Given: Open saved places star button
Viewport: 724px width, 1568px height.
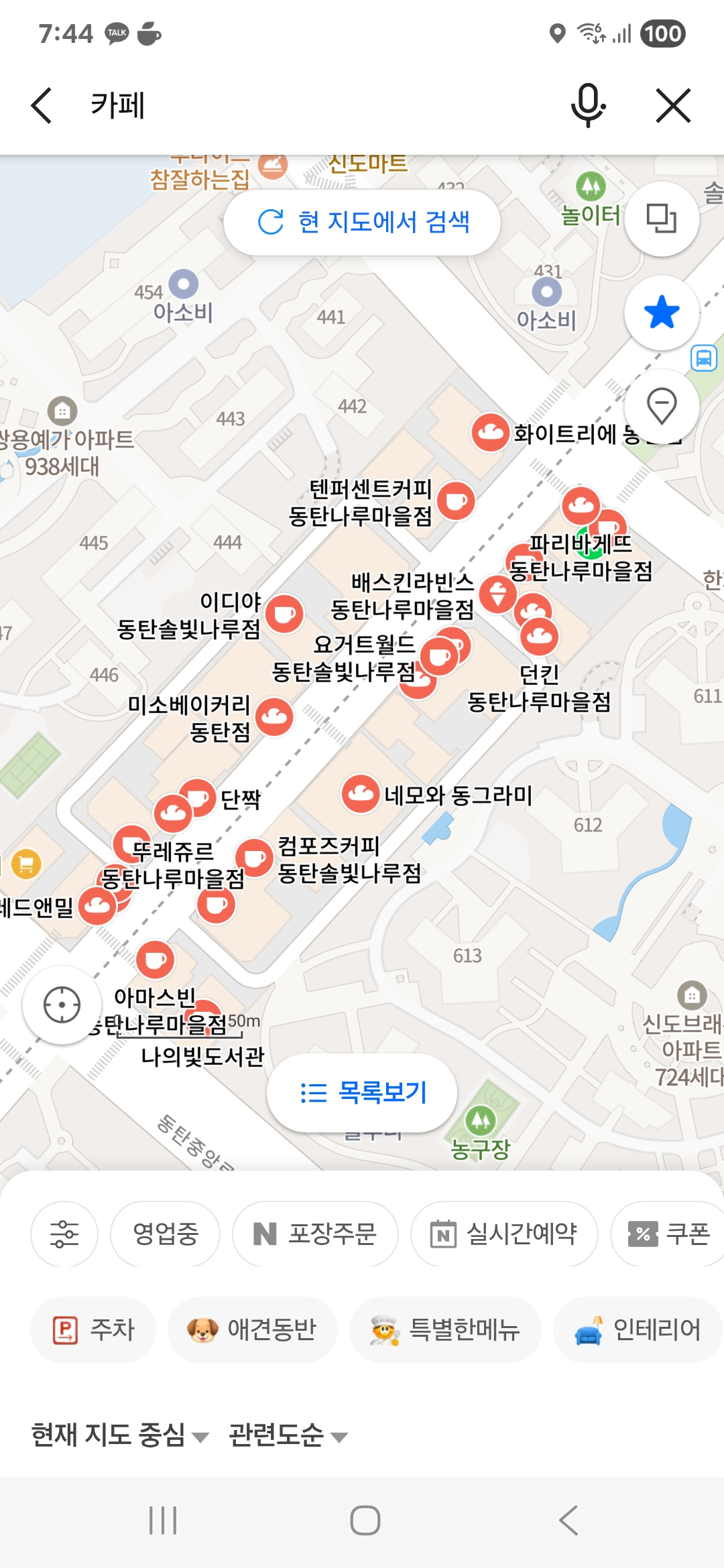Looking at the screenshot, I should point(661,312).
